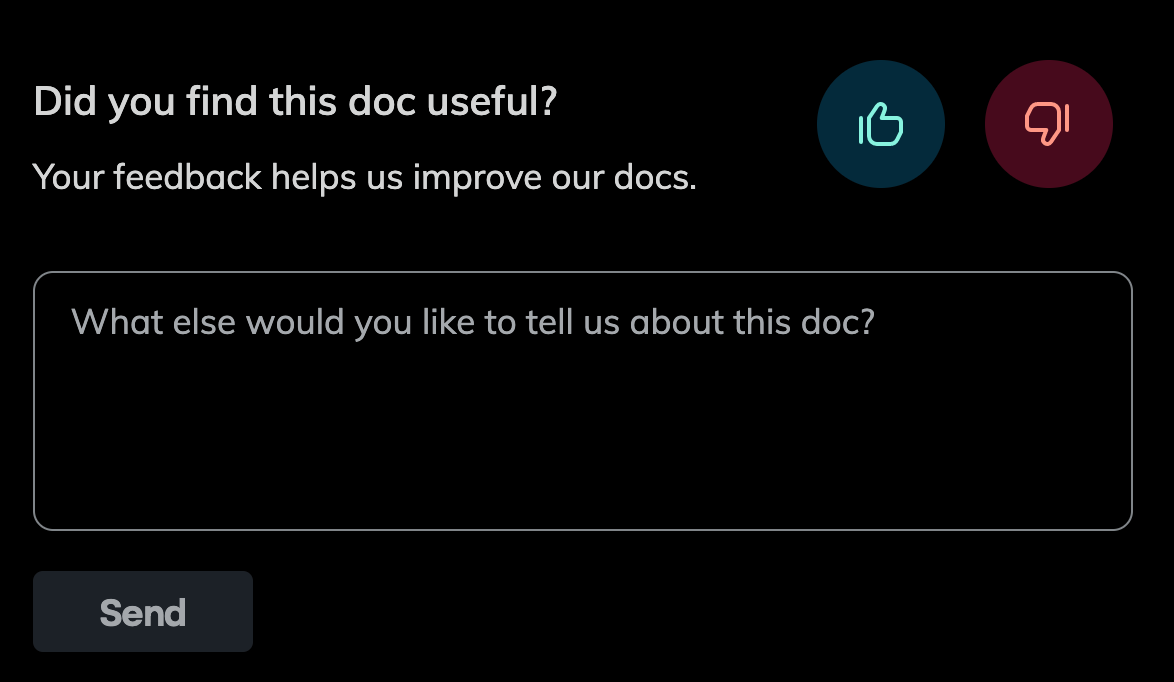This screenshot has width=1174, height=682.
Task: Focus the doc feedback text box
Action: click(582, 400)
